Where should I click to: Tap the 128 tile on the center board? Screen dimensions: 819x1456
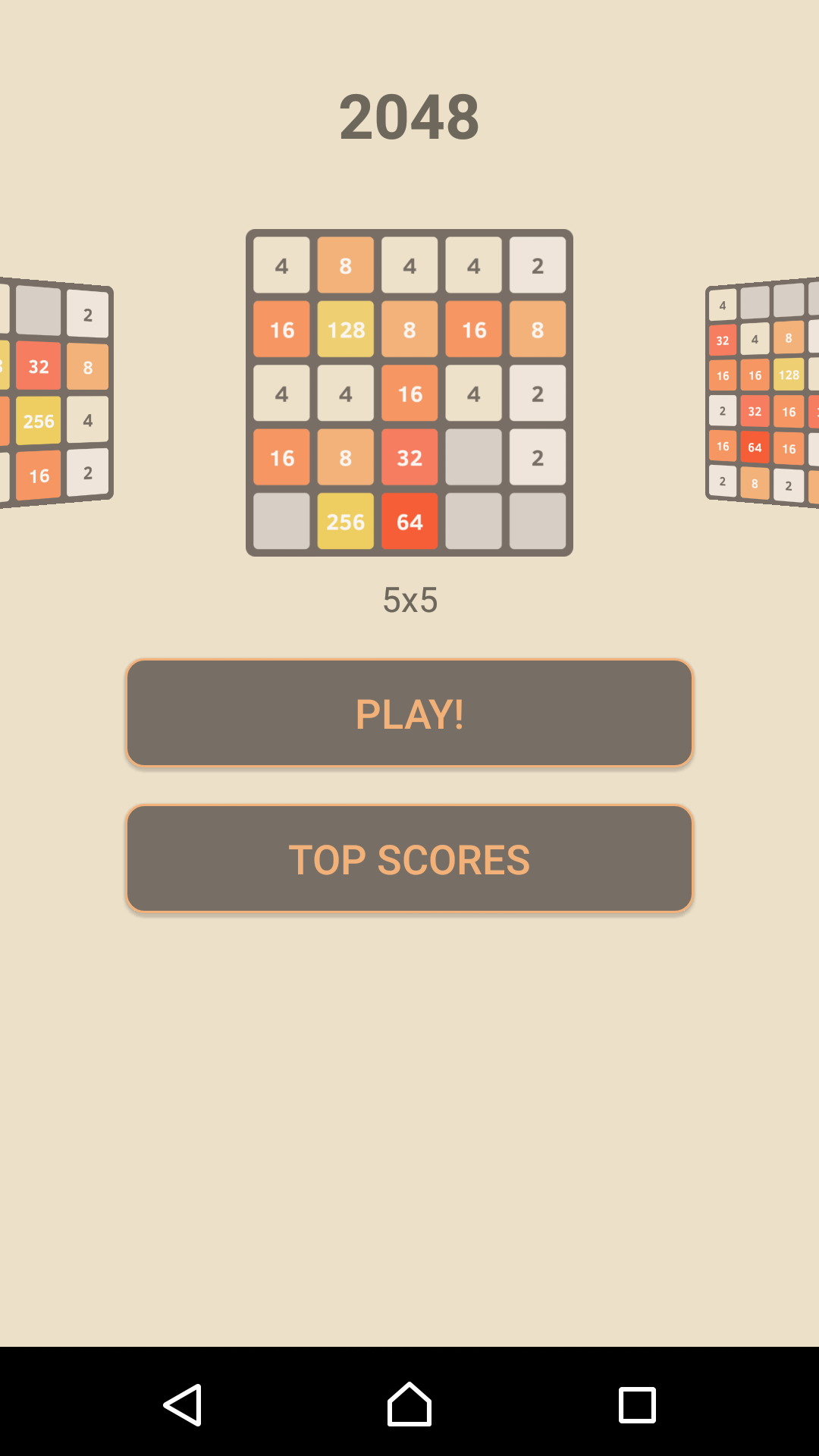[345, 330]
